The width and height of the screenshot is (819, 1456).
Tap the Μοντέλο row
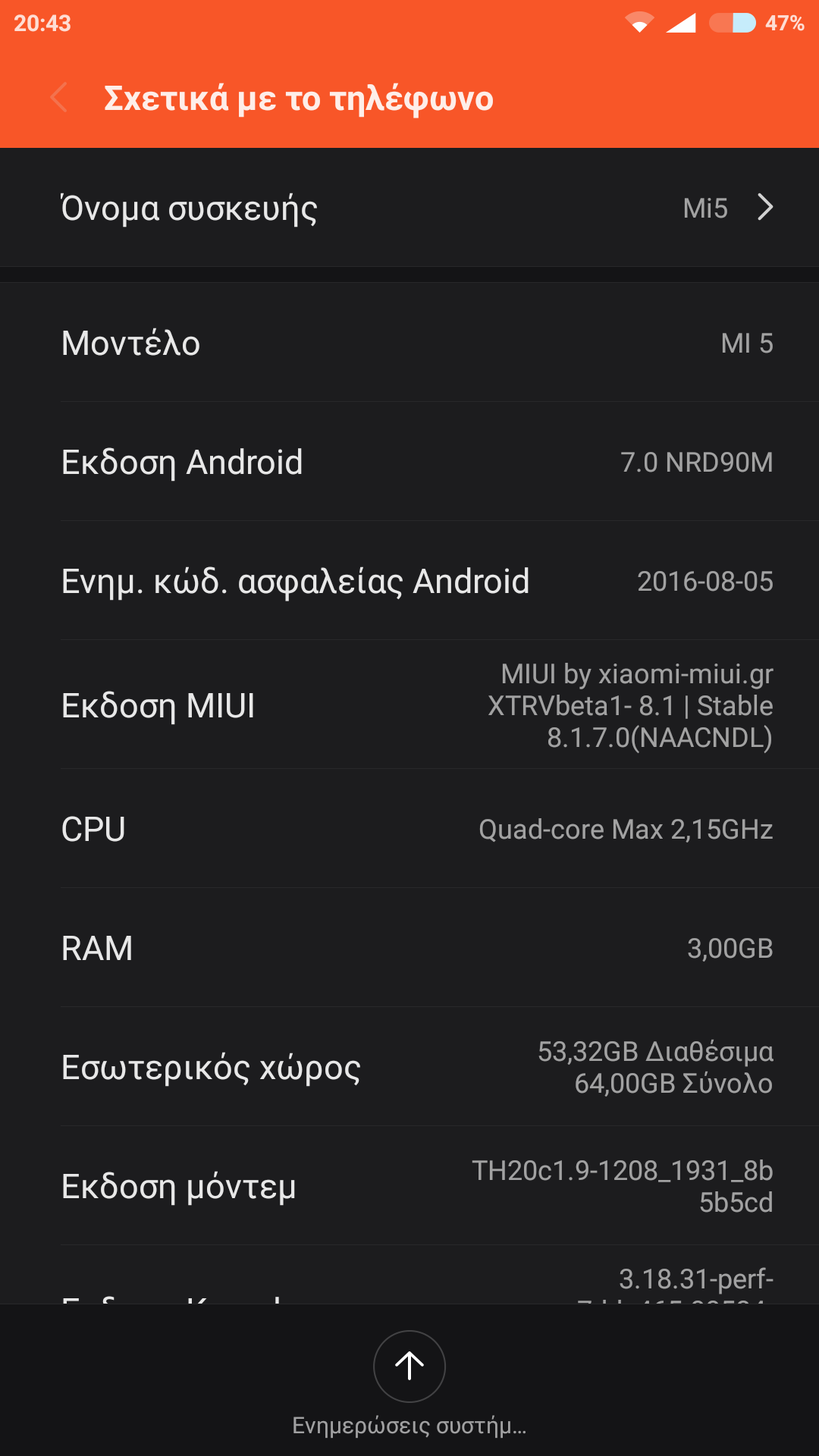409,343
